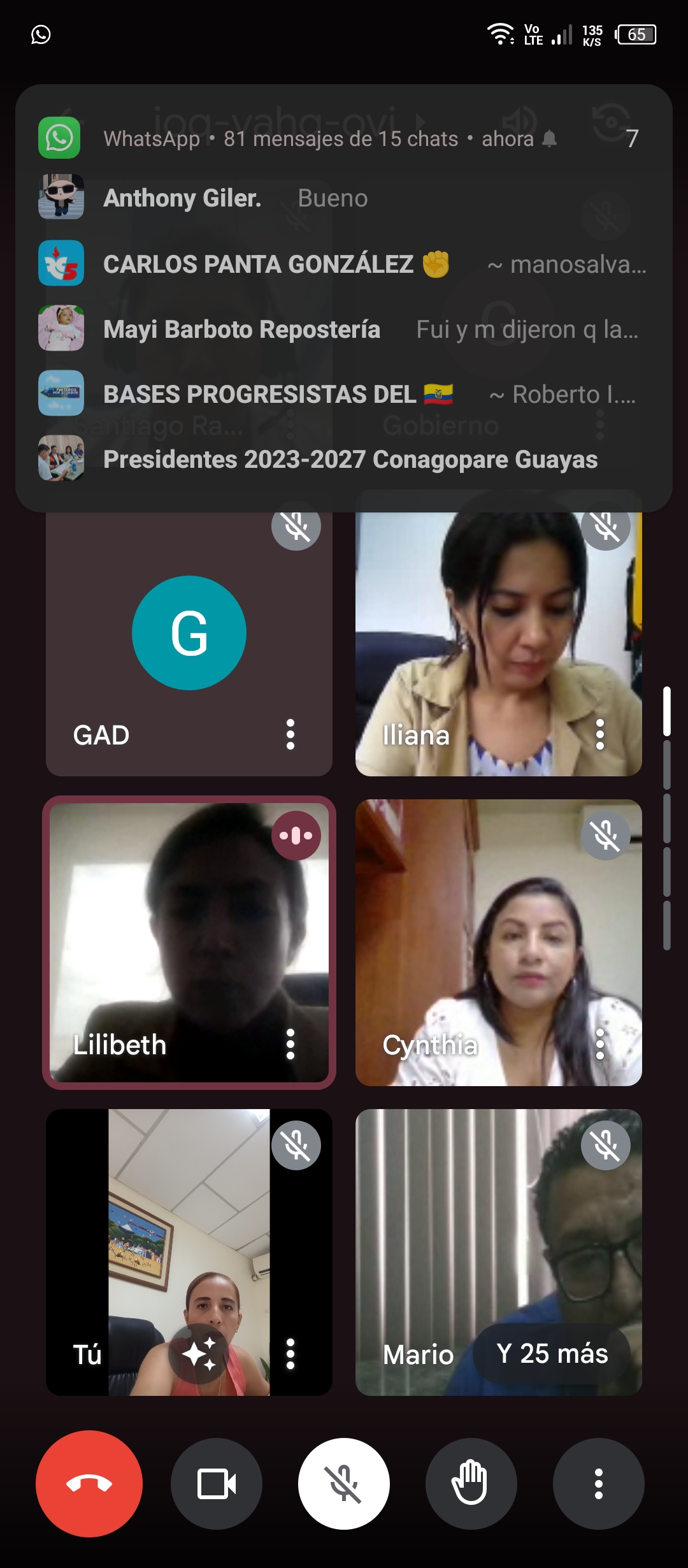Select Cynthia's video tile
This screenshot has height=1568, width=688.
coord(498,943)
